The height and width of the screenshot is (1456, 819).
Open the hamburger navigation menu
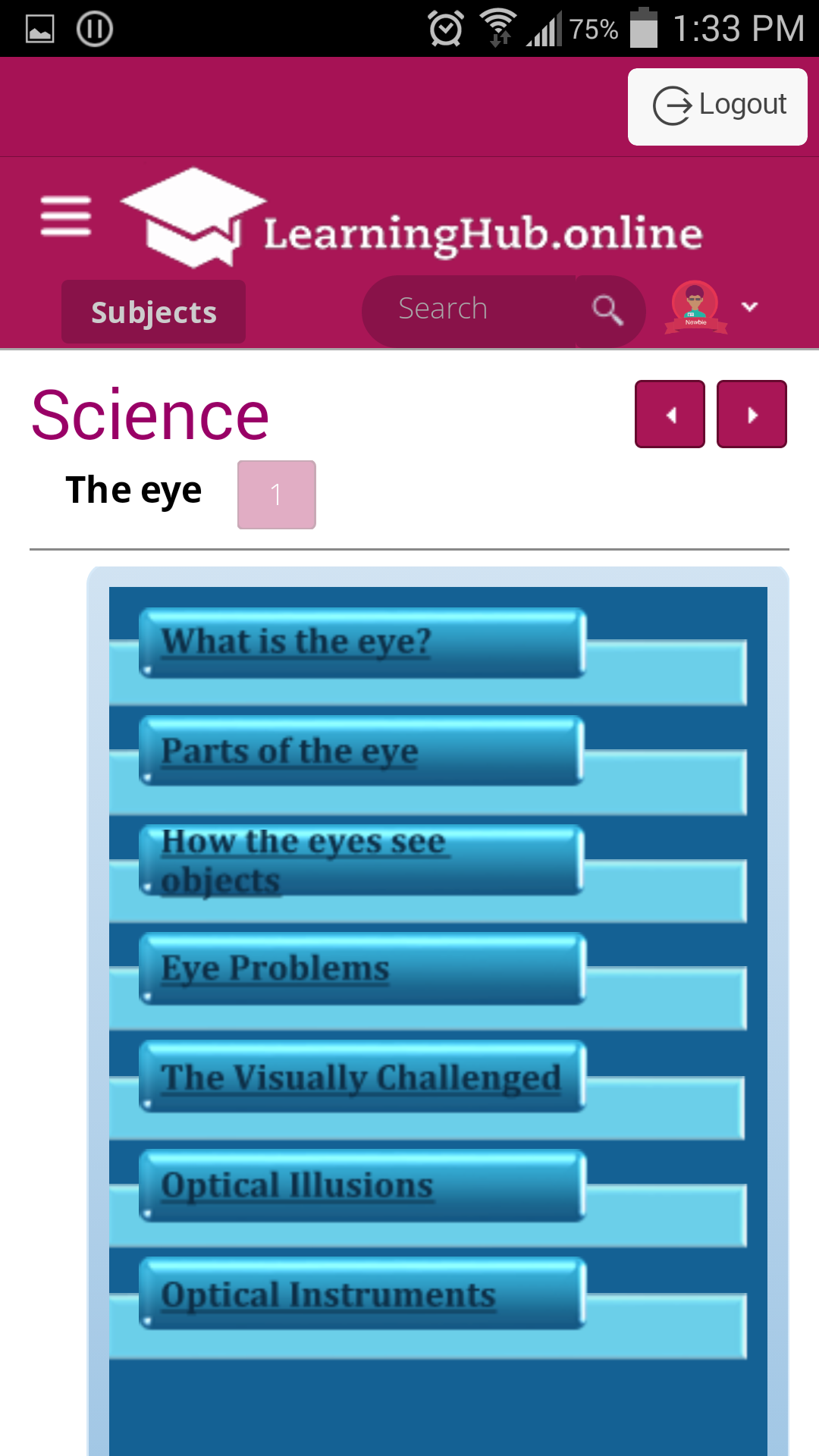pos(67,216)
